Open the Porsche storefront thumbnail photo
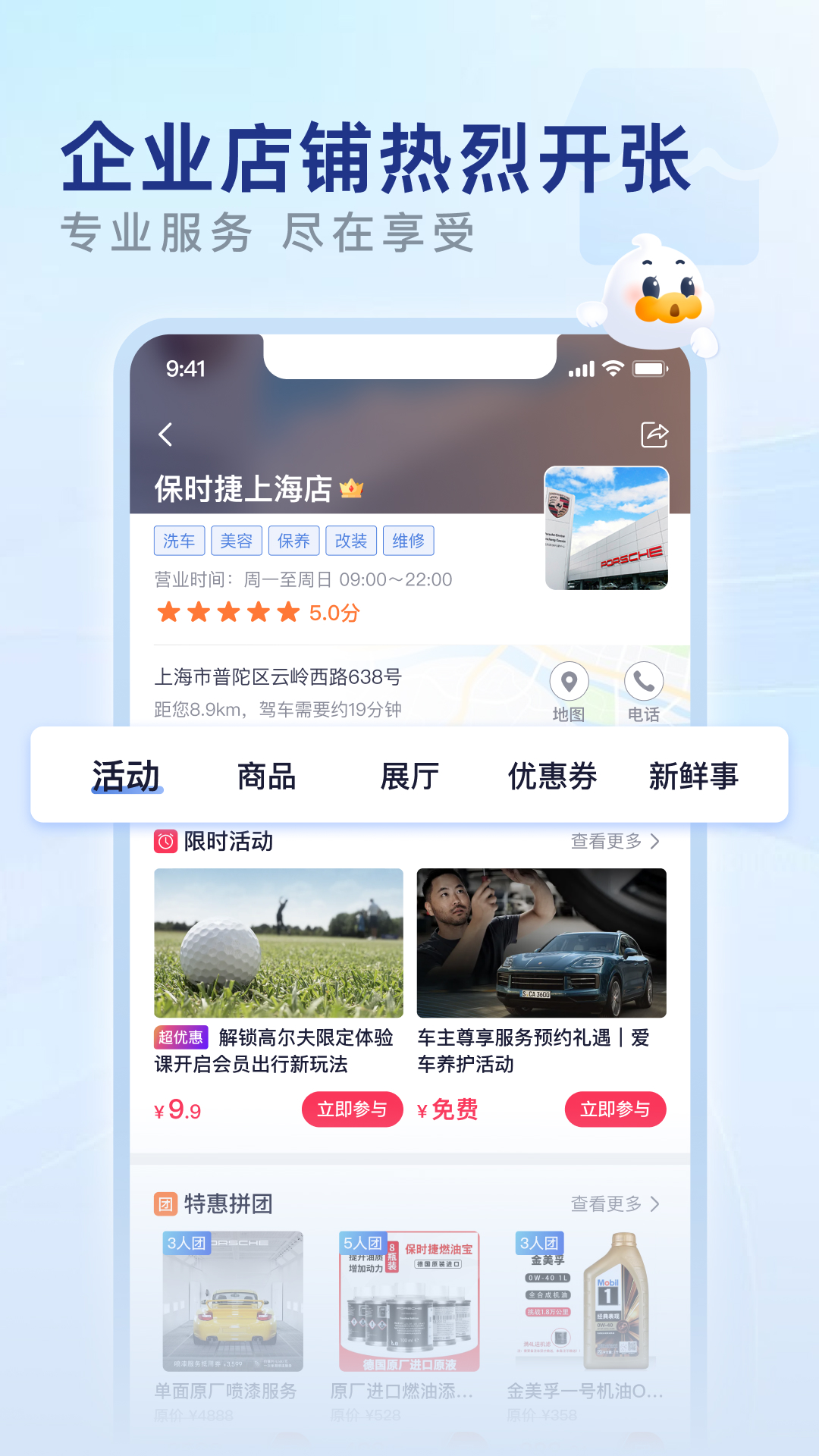 [607, 529]
